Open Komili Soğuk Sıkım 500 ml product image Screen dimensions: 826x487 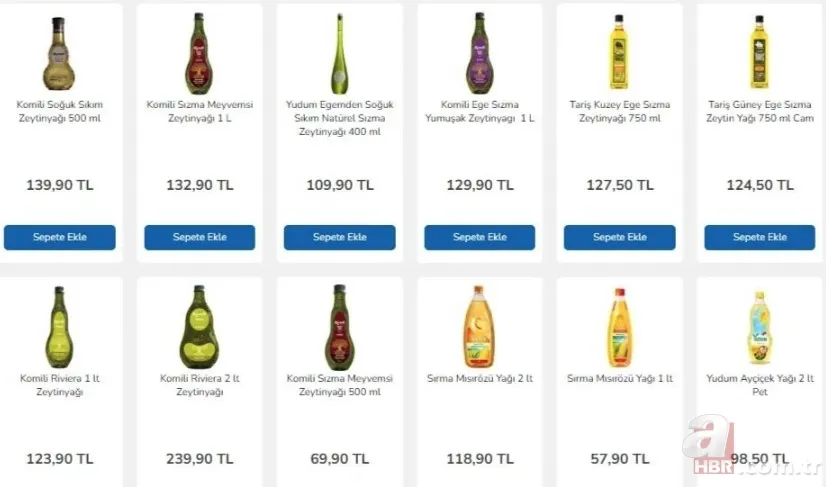click(60, 55)
